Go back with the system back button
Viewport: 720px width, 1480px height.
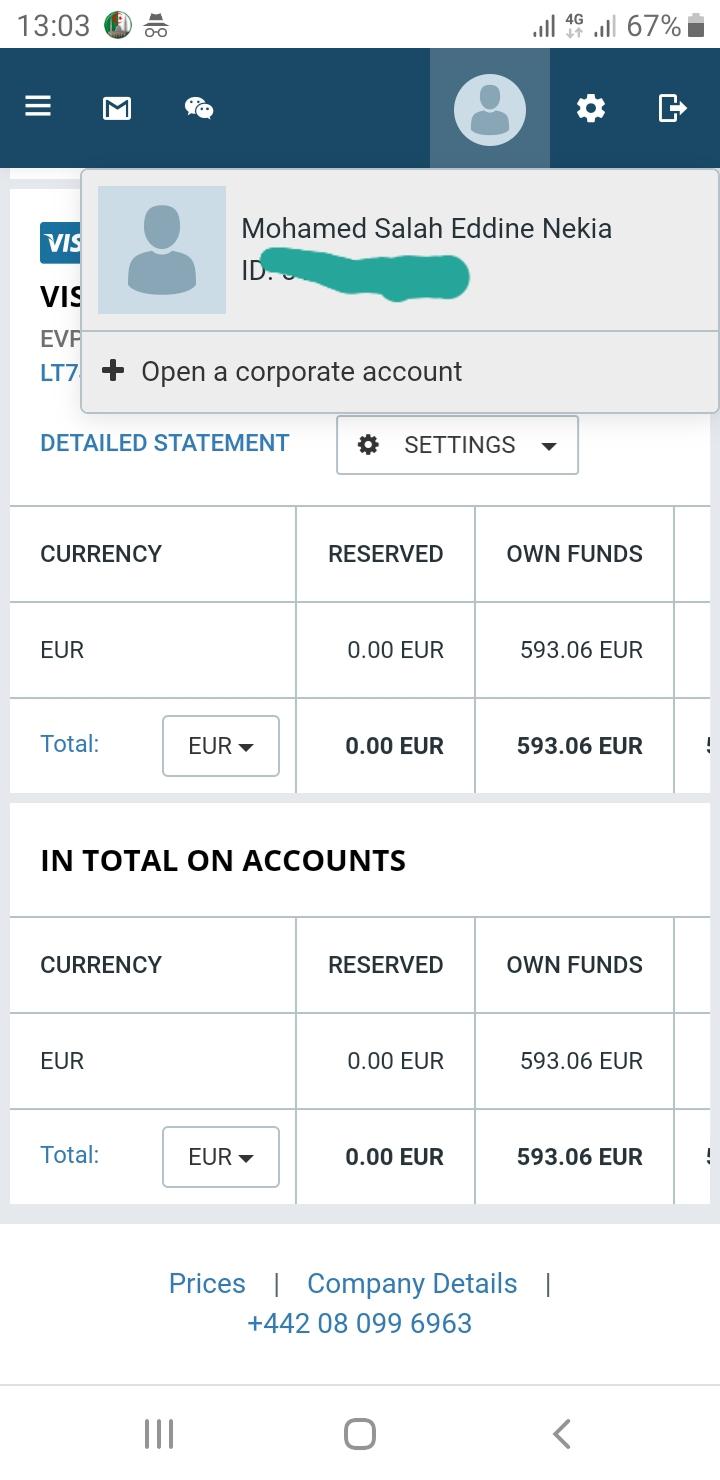(562, 1434)
